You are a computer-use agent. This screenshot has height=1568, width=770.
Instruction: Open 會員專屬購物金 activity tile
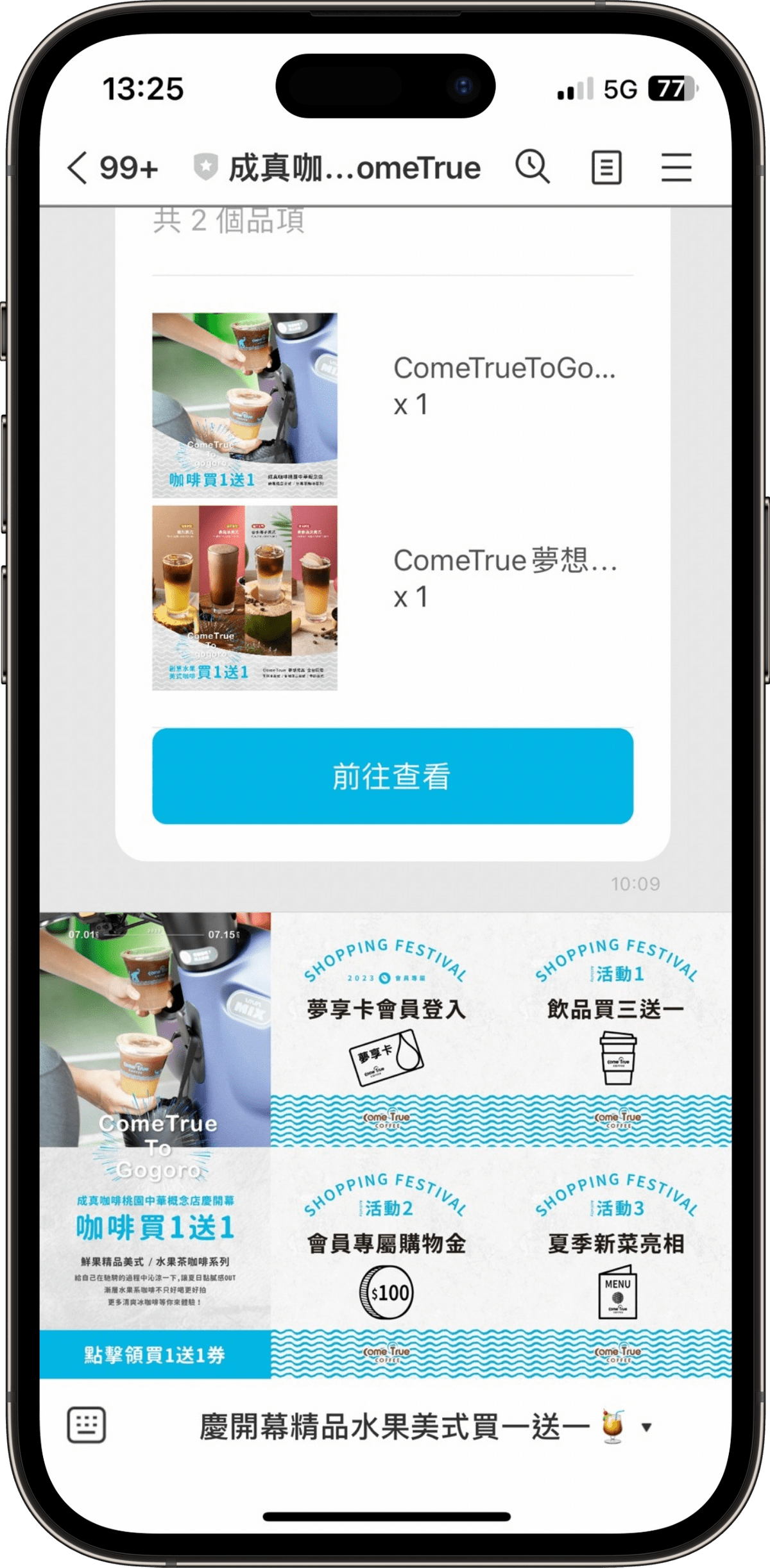click(x=386, y=1262)
